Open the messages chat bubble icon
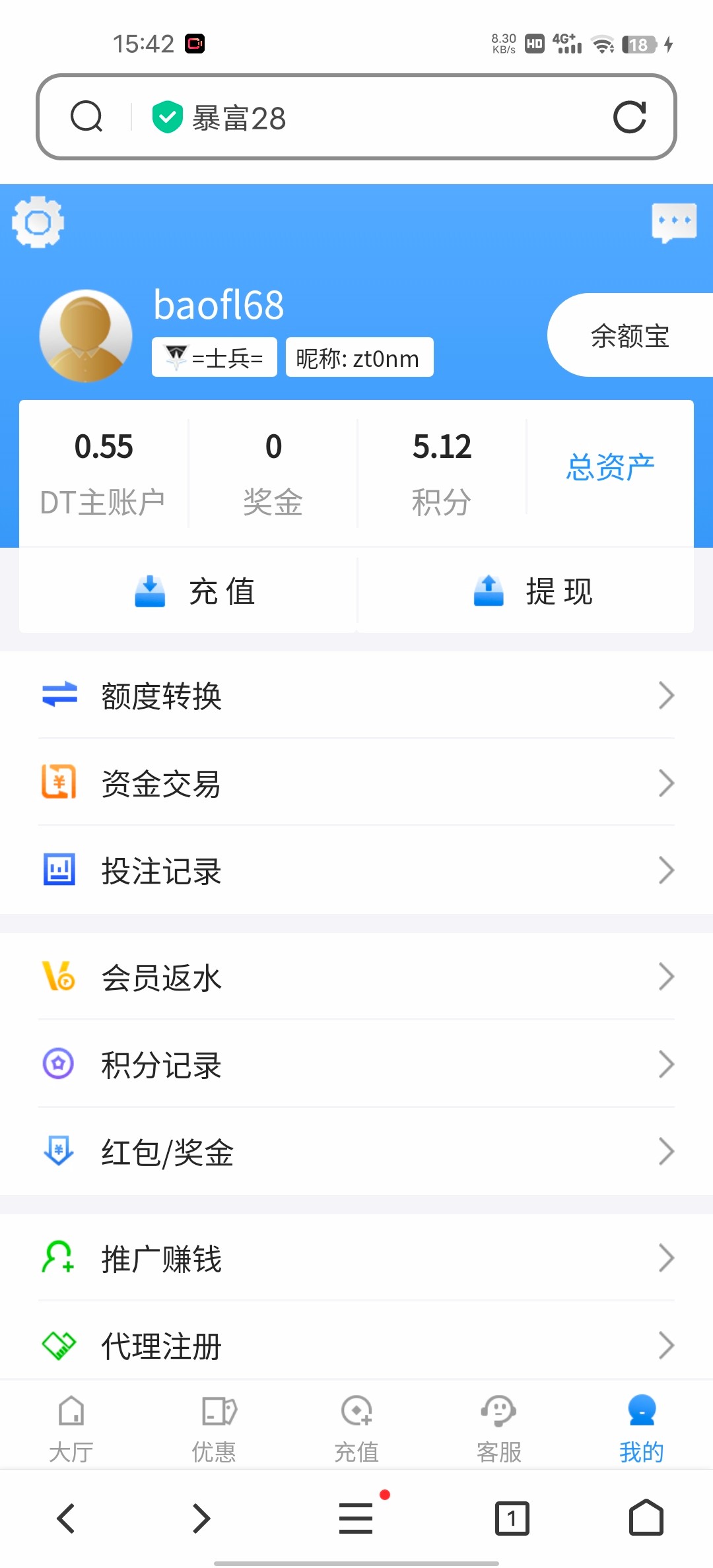Image resolution: width=713 pixels, height=1568 pixels. click(673, 222)
